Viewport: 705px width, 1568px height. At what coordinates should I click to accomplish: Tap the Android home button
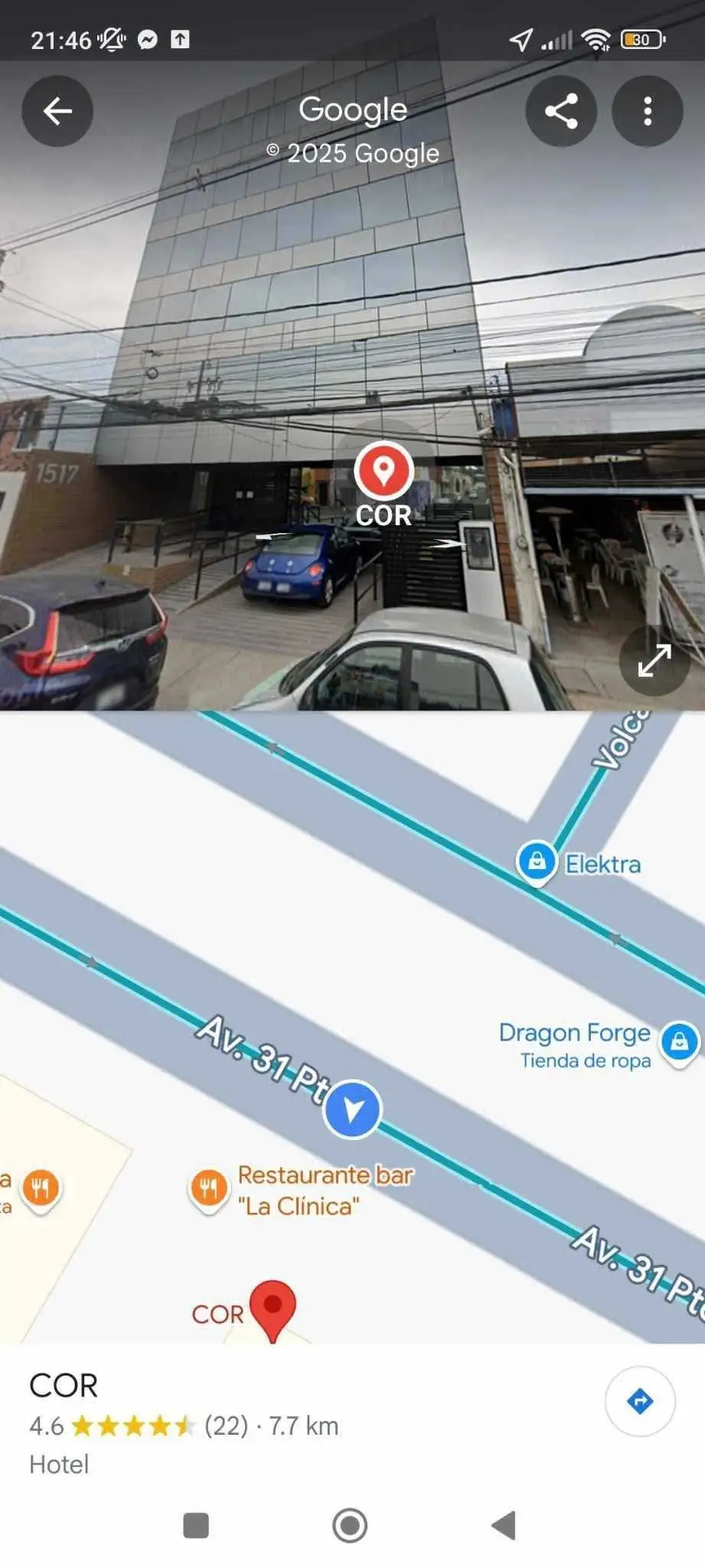point(350,1525)
